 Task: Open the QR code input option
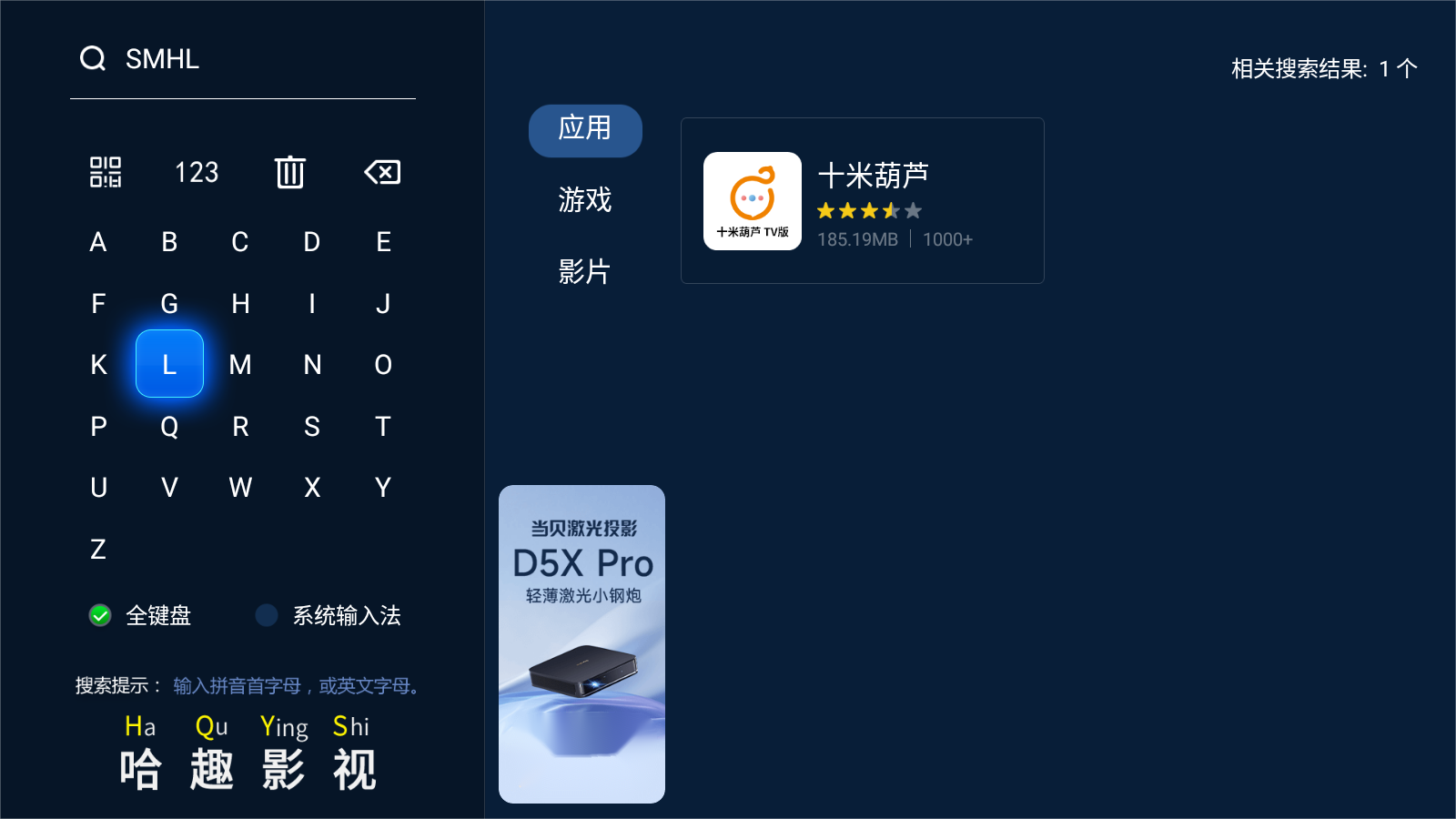pos(106,172)
